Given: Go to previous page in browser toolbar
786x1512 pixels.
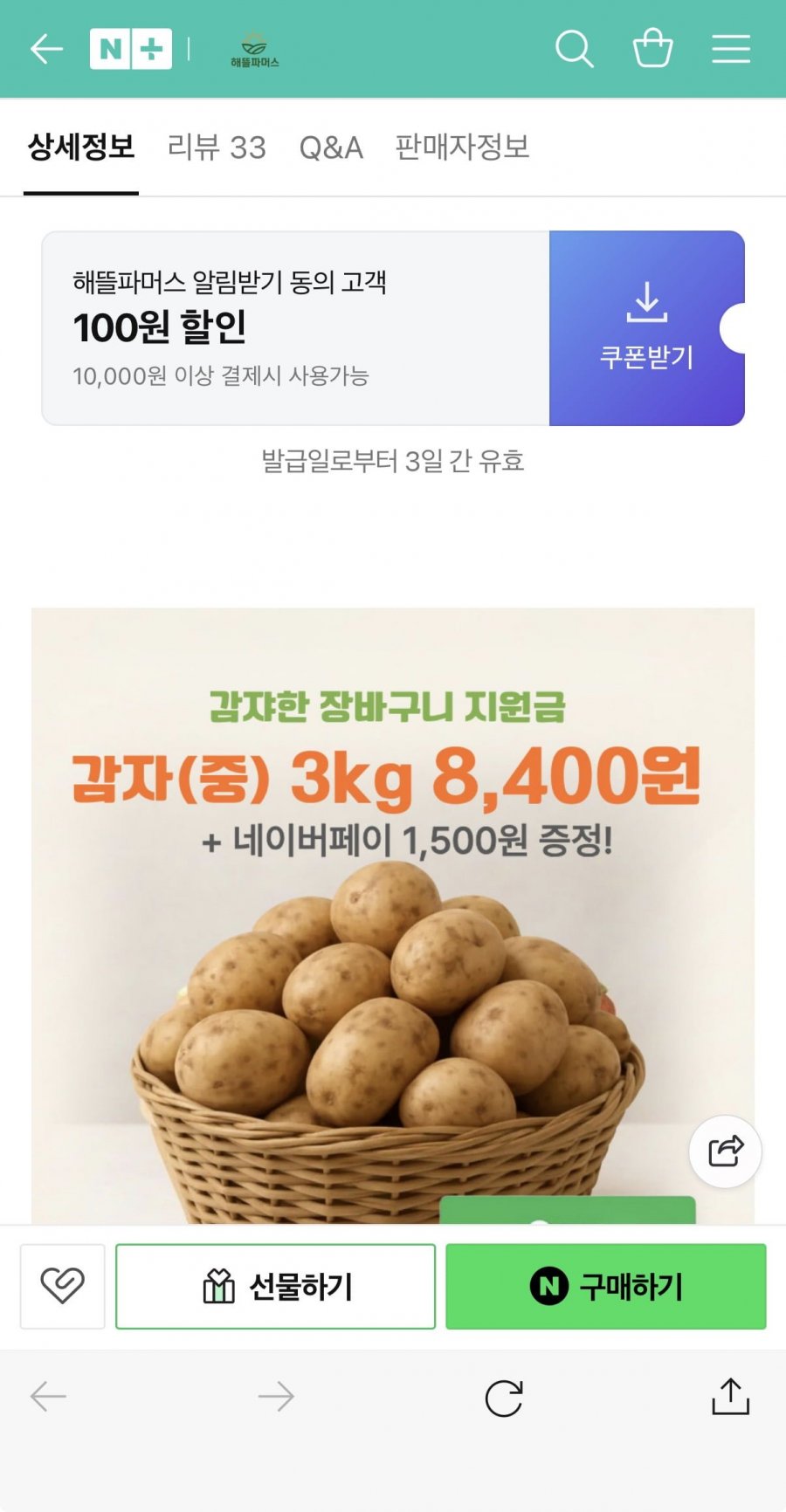Looking at the screenshot, I should (x=48, y=1397).
